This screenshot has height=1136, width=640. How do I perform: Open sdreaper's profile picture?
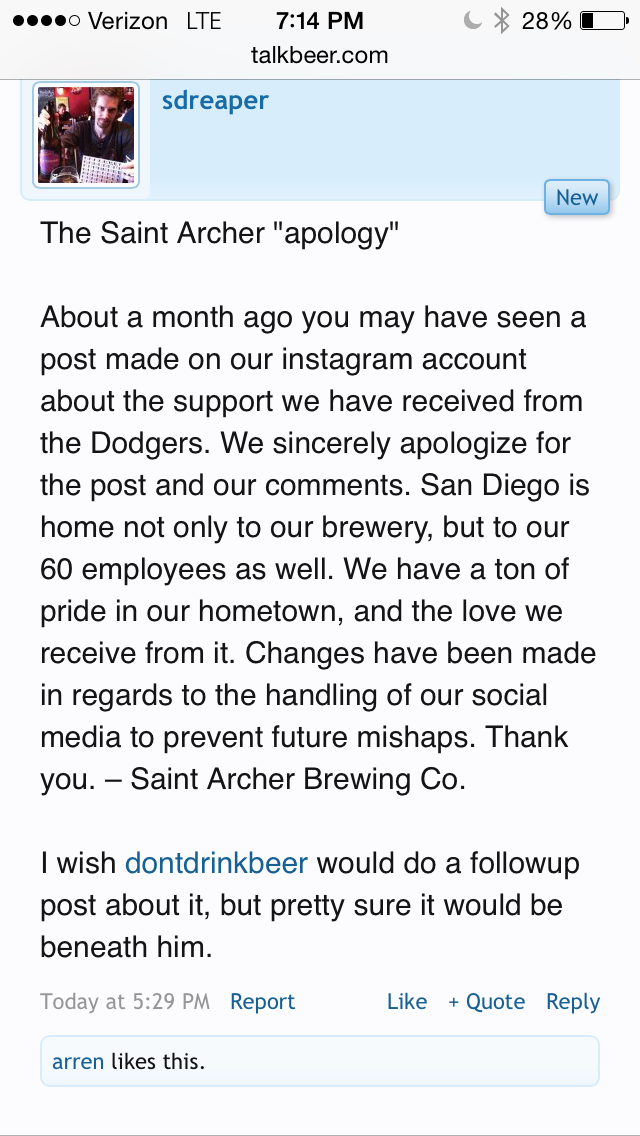click(x=86, y=135)
